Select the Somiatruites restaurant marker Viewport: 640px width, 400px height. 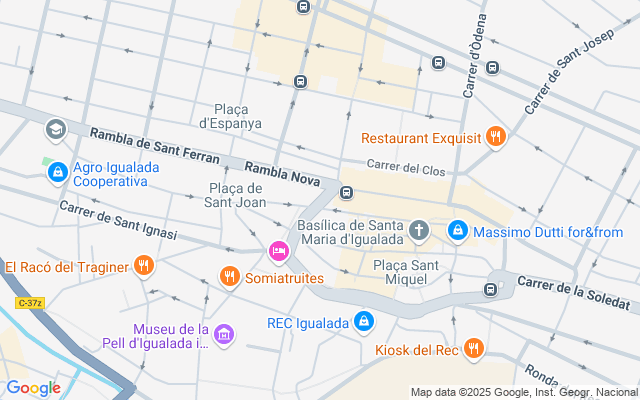(229, 275)
